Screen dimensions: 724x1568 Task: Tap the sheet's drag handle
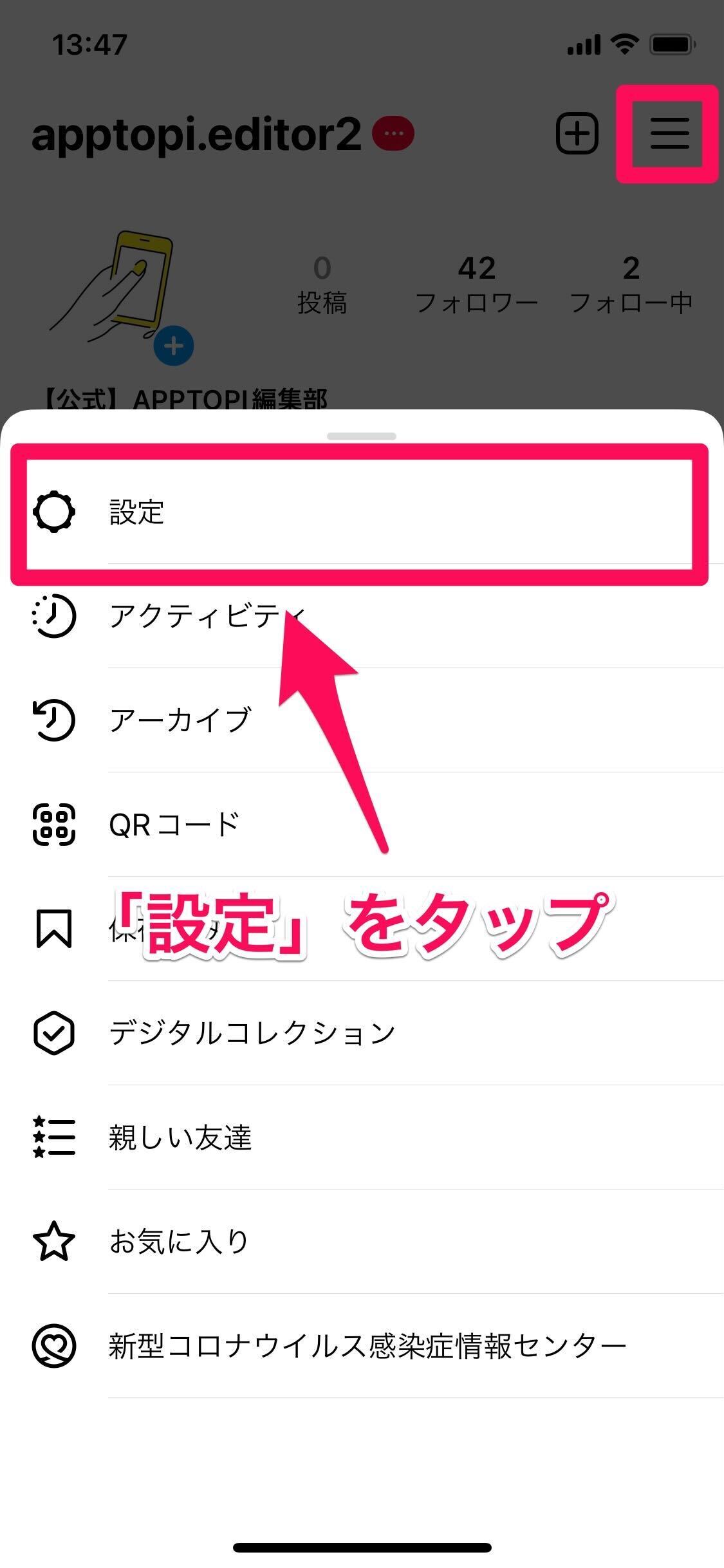click(362, 436)
